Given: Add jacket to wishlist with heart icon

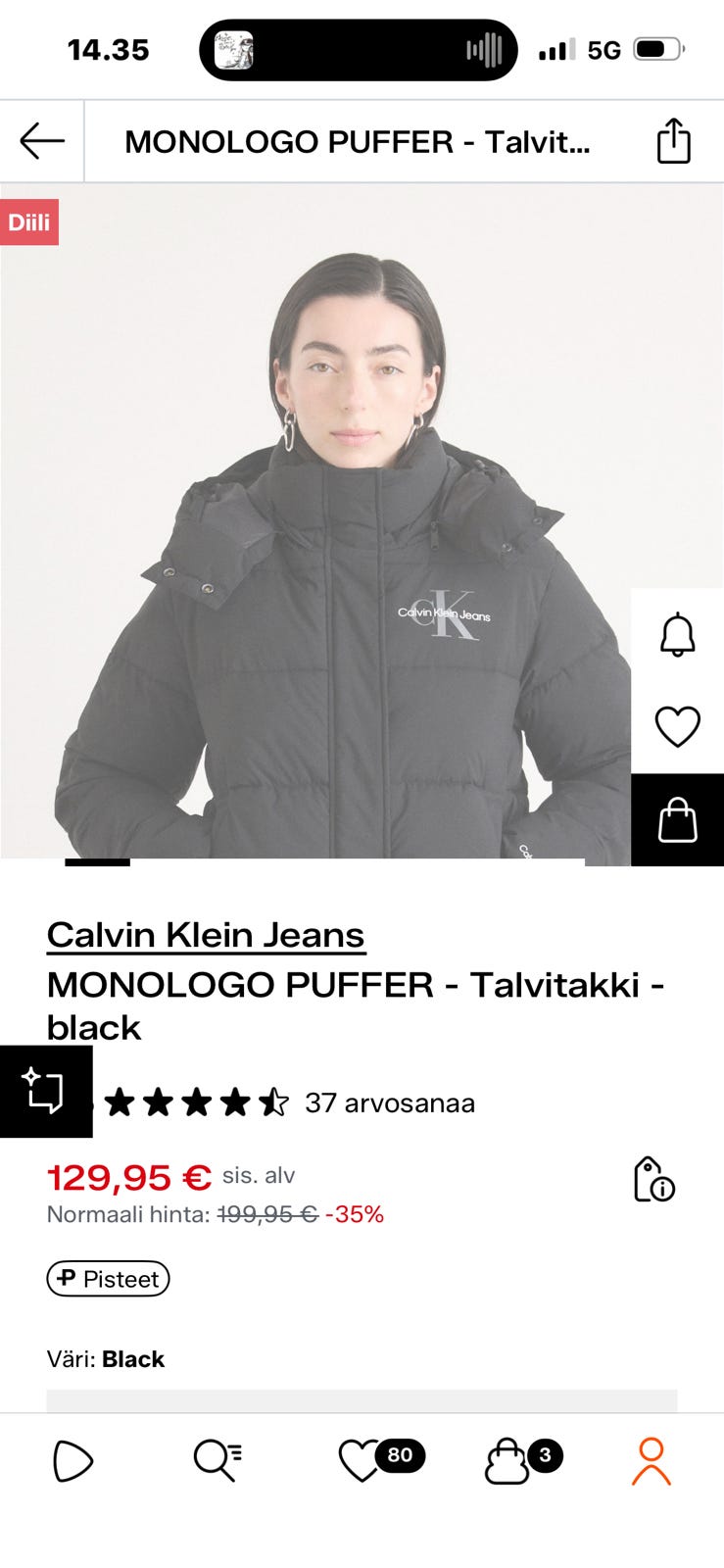Looking at the screenshot, I should (677, 725).
